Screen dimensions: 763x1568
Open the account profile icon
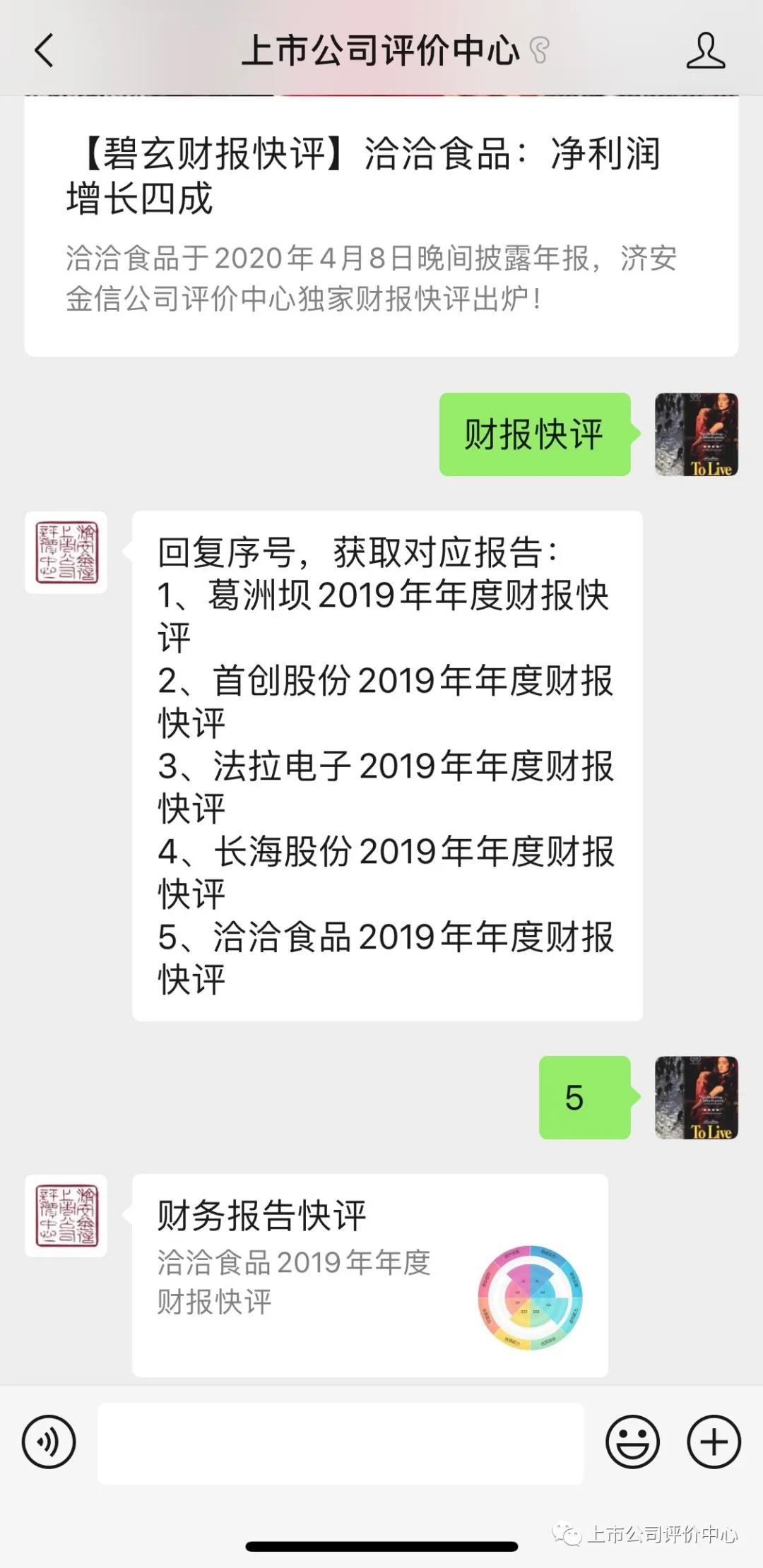(x=705, y=51)
